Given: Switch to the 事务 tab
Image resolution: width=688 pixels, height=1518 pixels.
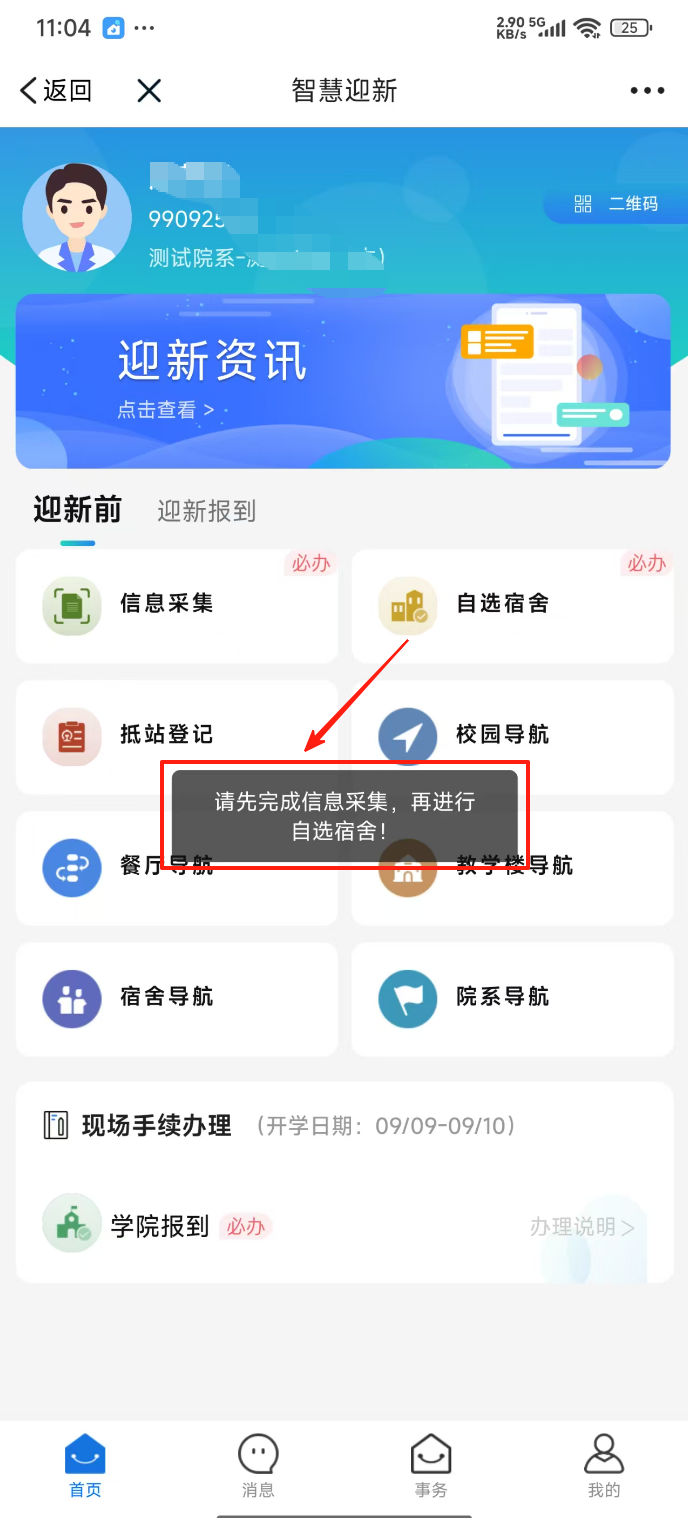Looking at the screenshot, I should (431, 1466).
